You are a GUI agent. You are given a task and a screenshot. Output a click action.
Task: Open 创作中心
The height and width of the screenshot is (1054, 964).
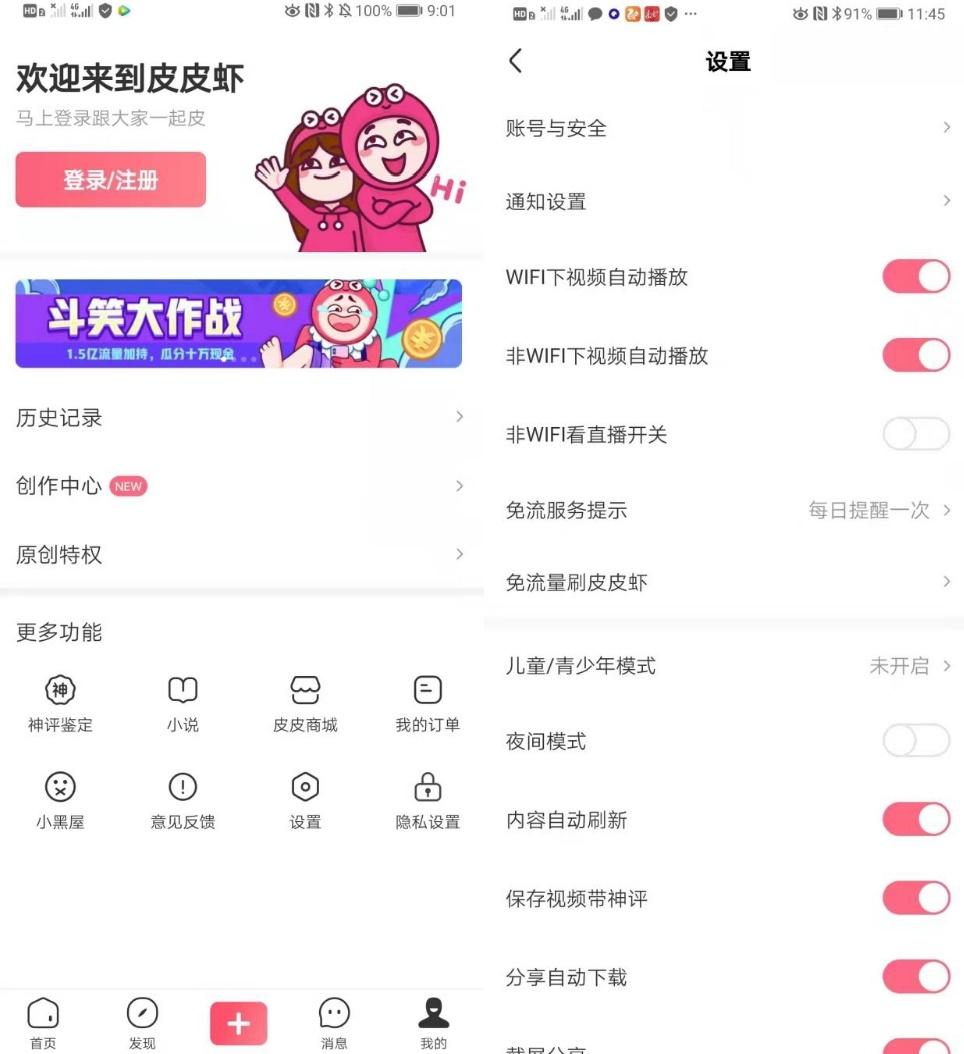click(238, 486)
